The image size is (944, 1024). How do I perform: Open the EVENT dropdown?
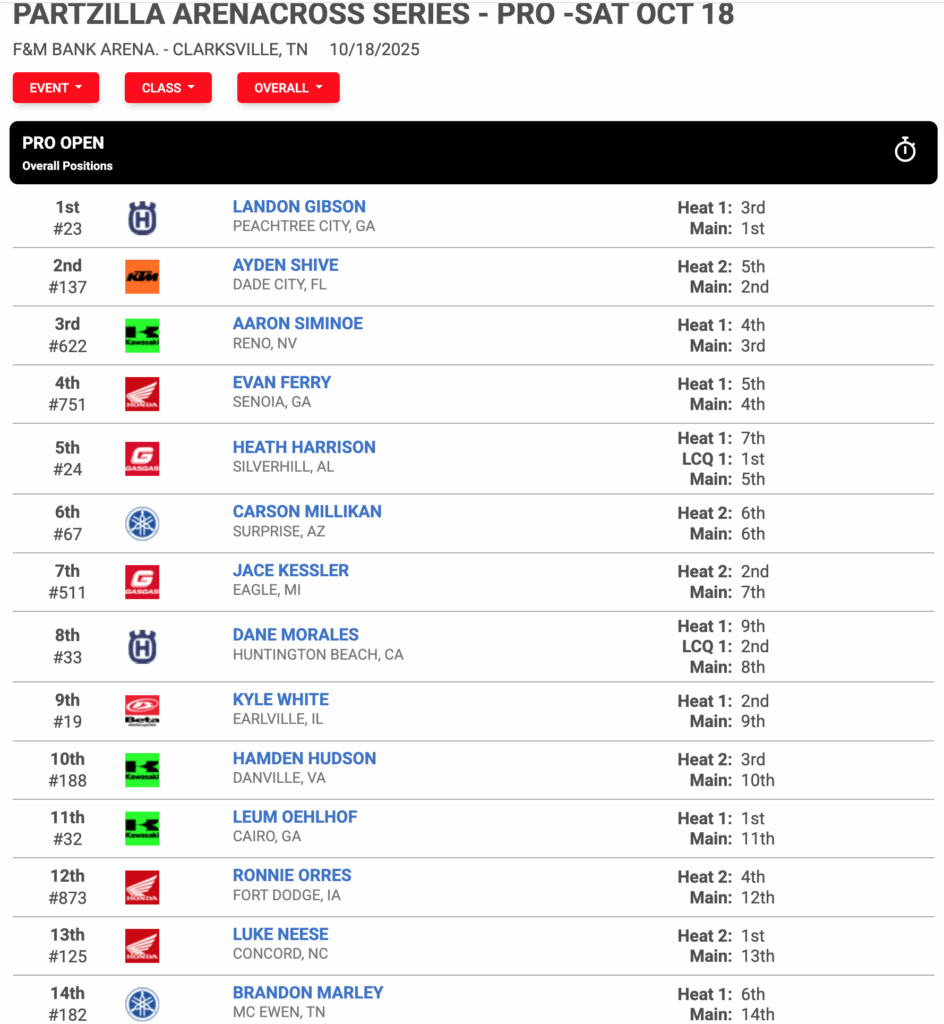(55, 88)
